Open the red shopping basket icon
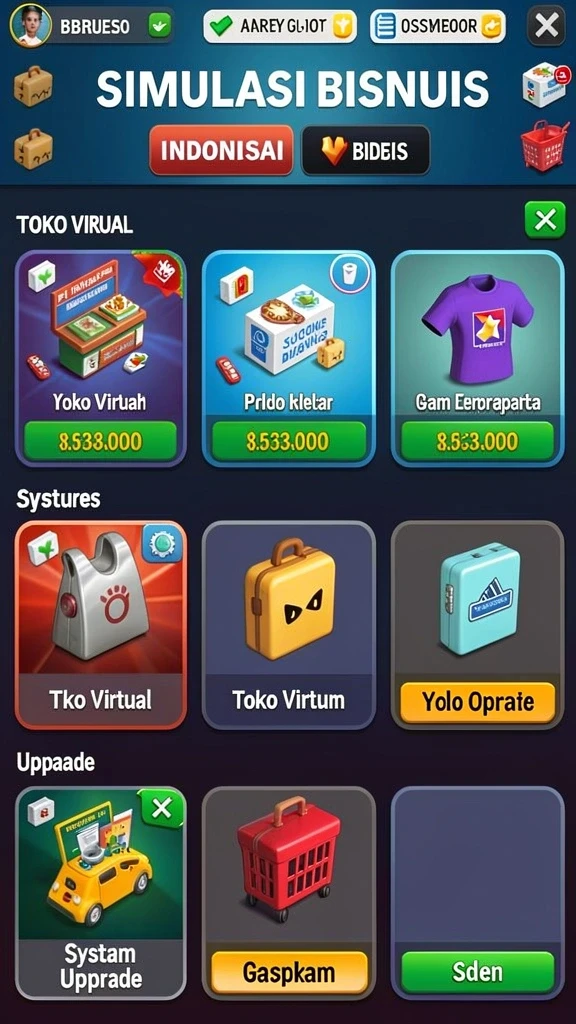 543,145
